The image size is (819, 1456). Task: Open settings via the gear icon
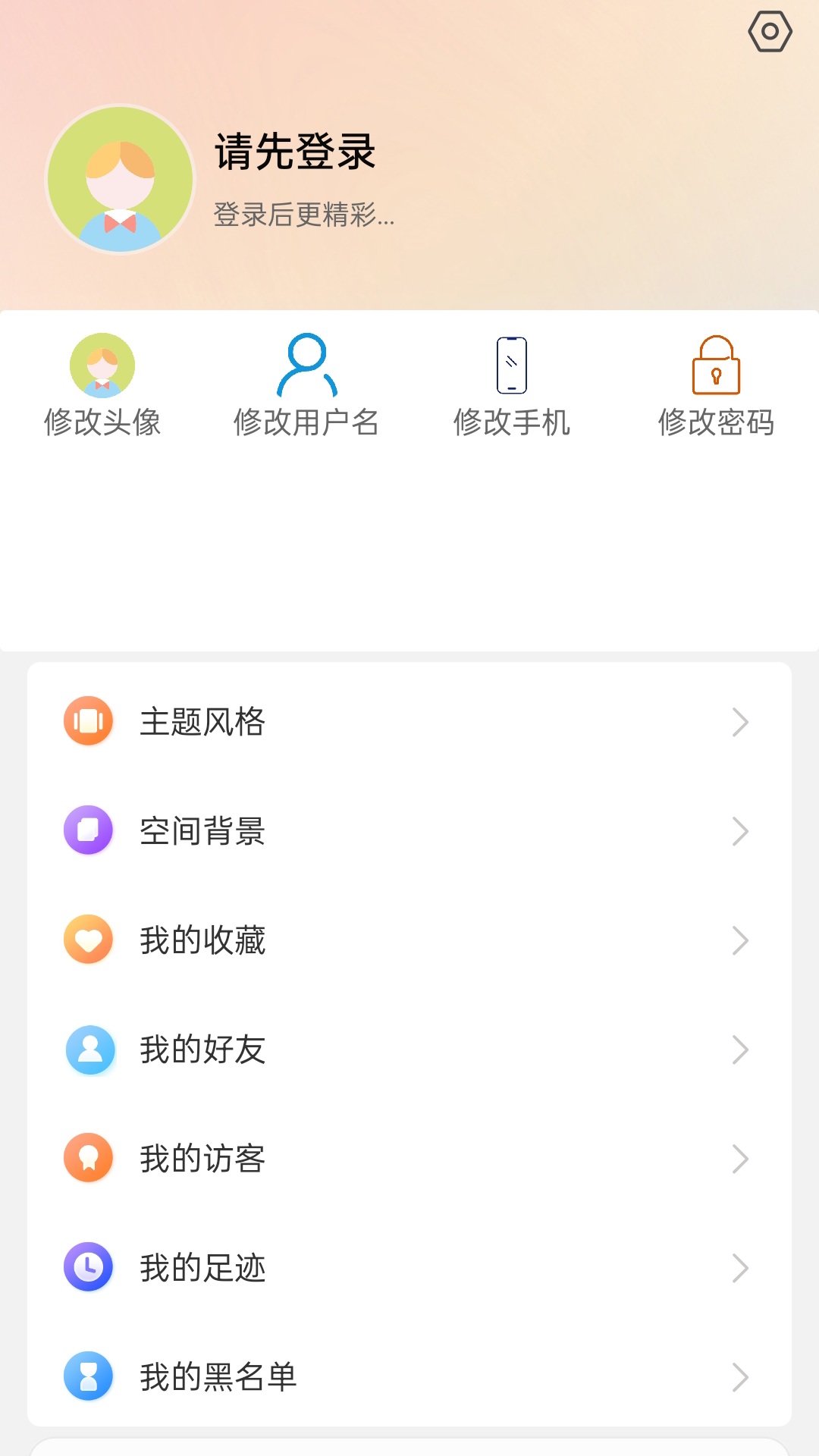click(770, 32)
